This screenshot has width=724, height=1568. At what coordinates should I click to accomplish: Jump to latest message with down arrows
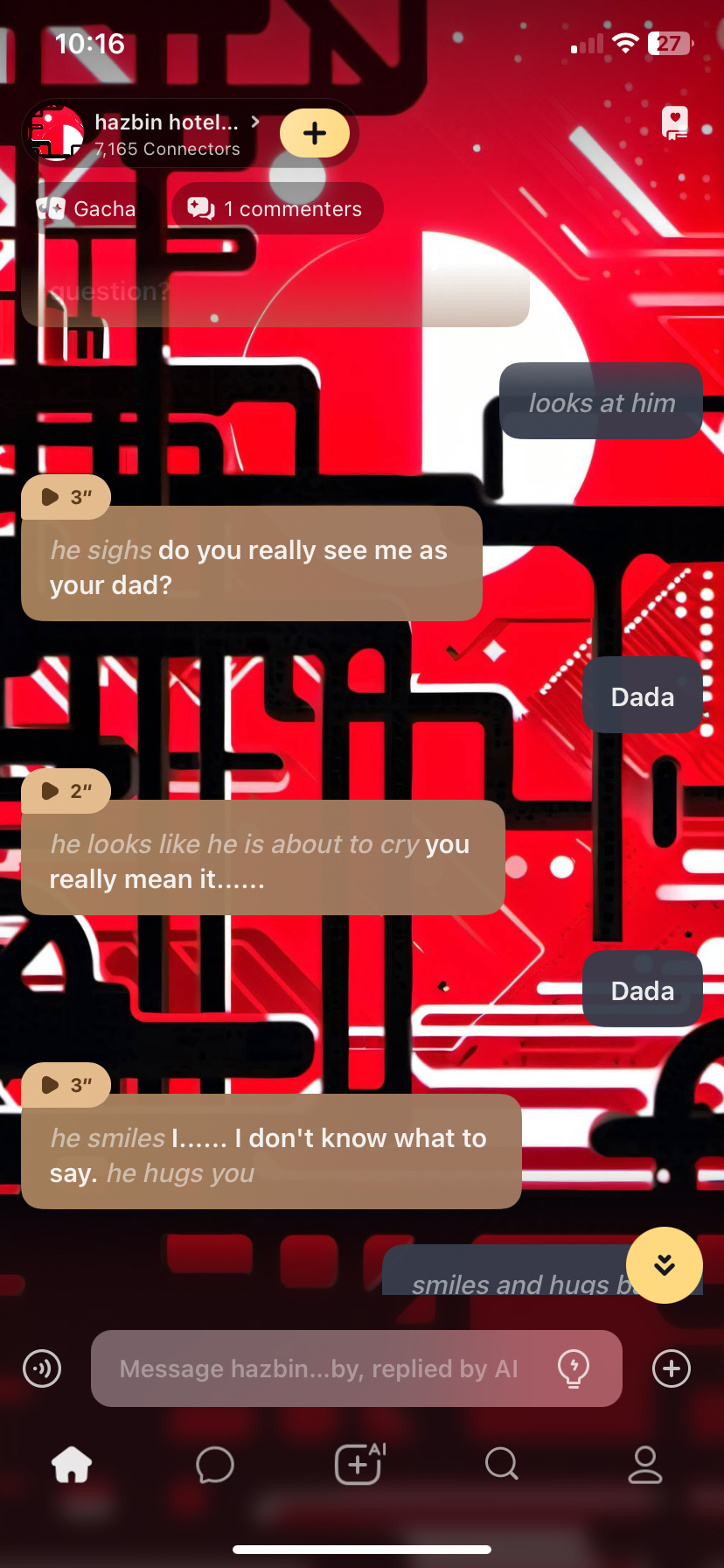tap(665, 1265)
